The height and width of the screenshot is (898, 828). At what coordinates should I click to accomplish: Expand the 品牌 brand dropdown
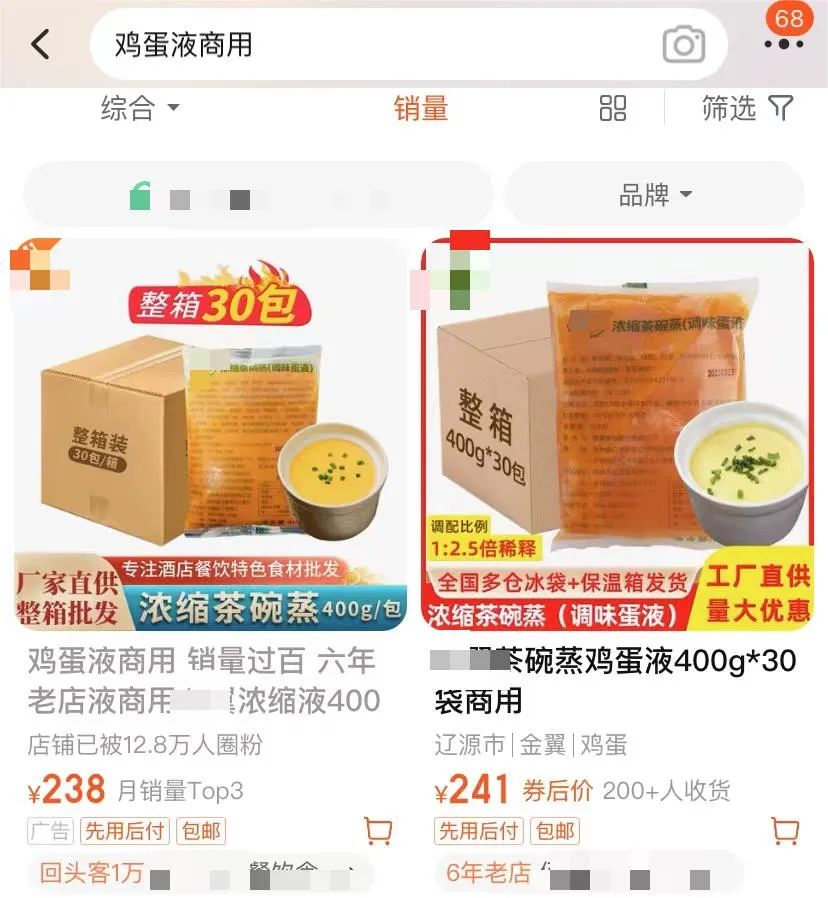tap(655, 195)
